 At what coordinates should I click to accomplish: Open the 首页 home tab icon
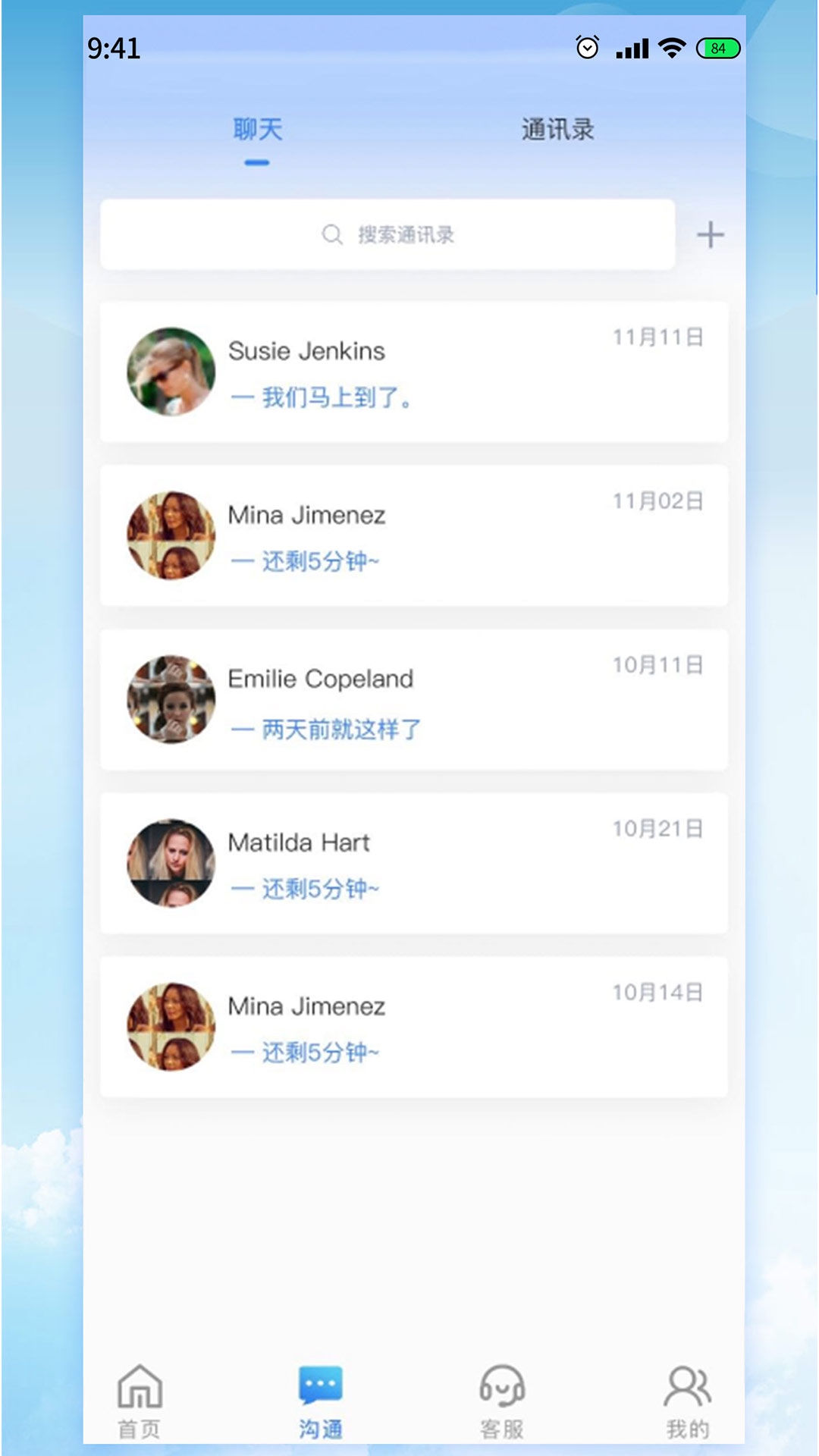140,1392
